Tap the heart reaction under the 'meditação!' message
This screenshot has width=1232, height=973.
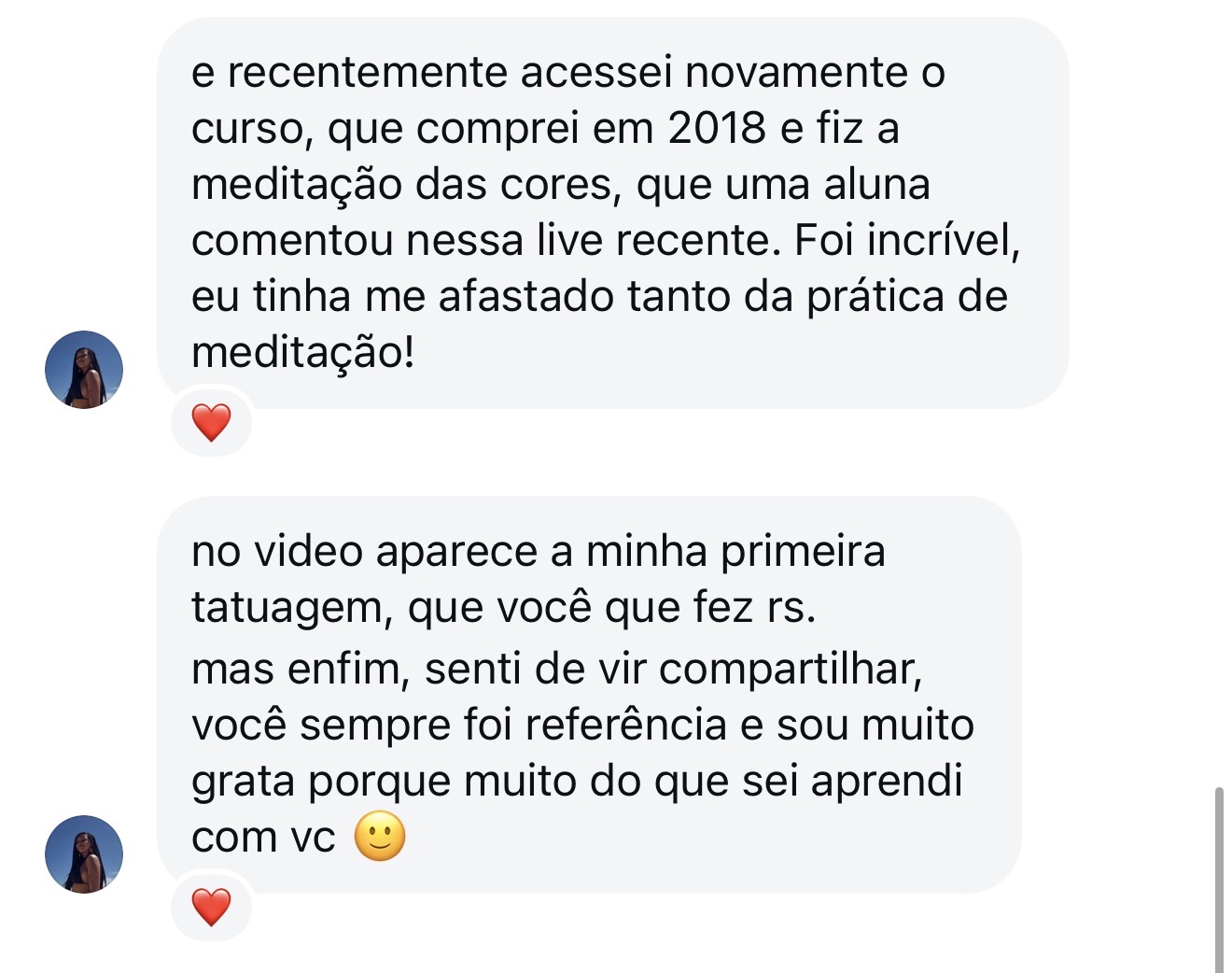pyautogui.click(x=211, y=423)
